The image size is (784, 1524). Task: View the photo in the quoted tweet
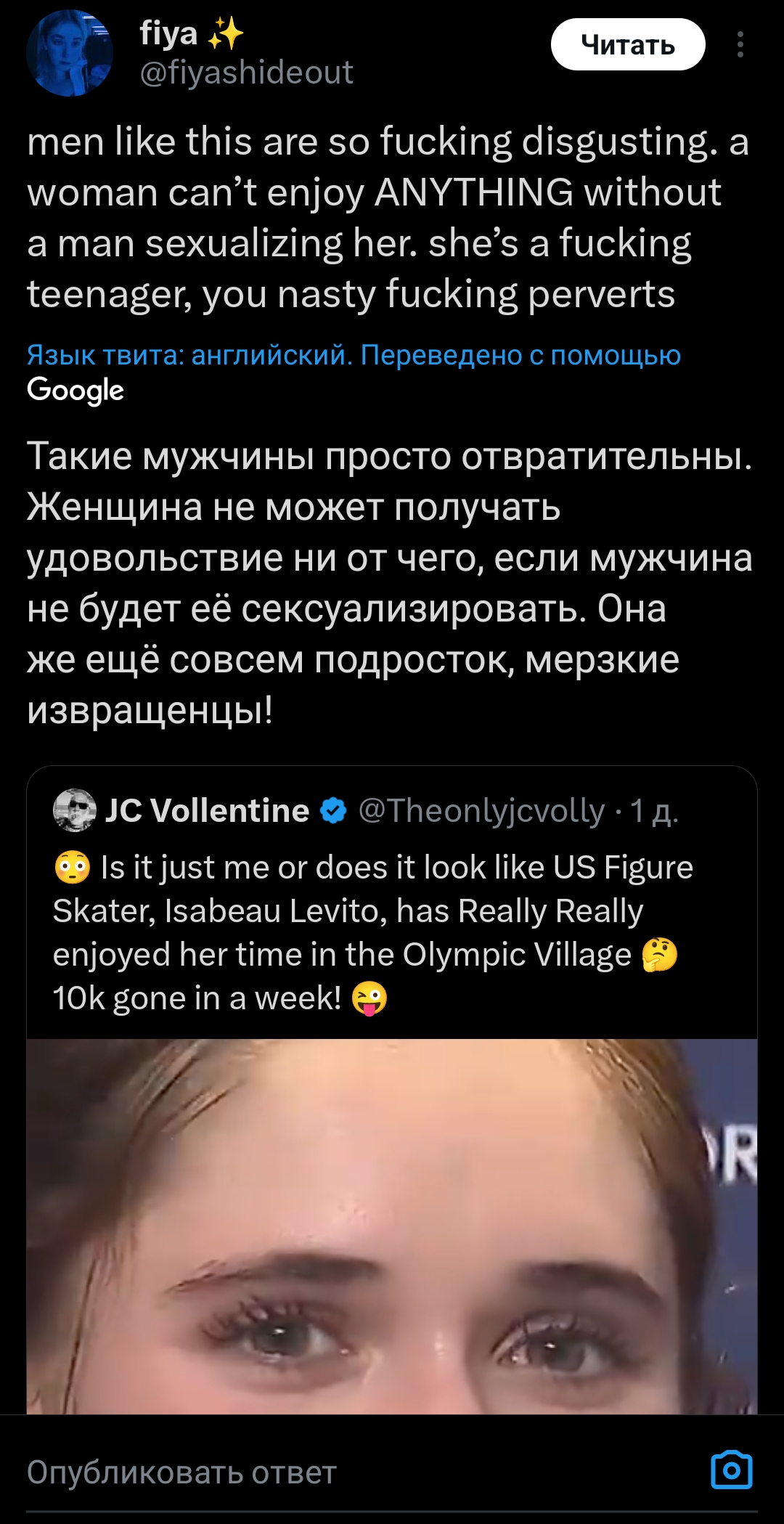click(x=392, y=1226)
